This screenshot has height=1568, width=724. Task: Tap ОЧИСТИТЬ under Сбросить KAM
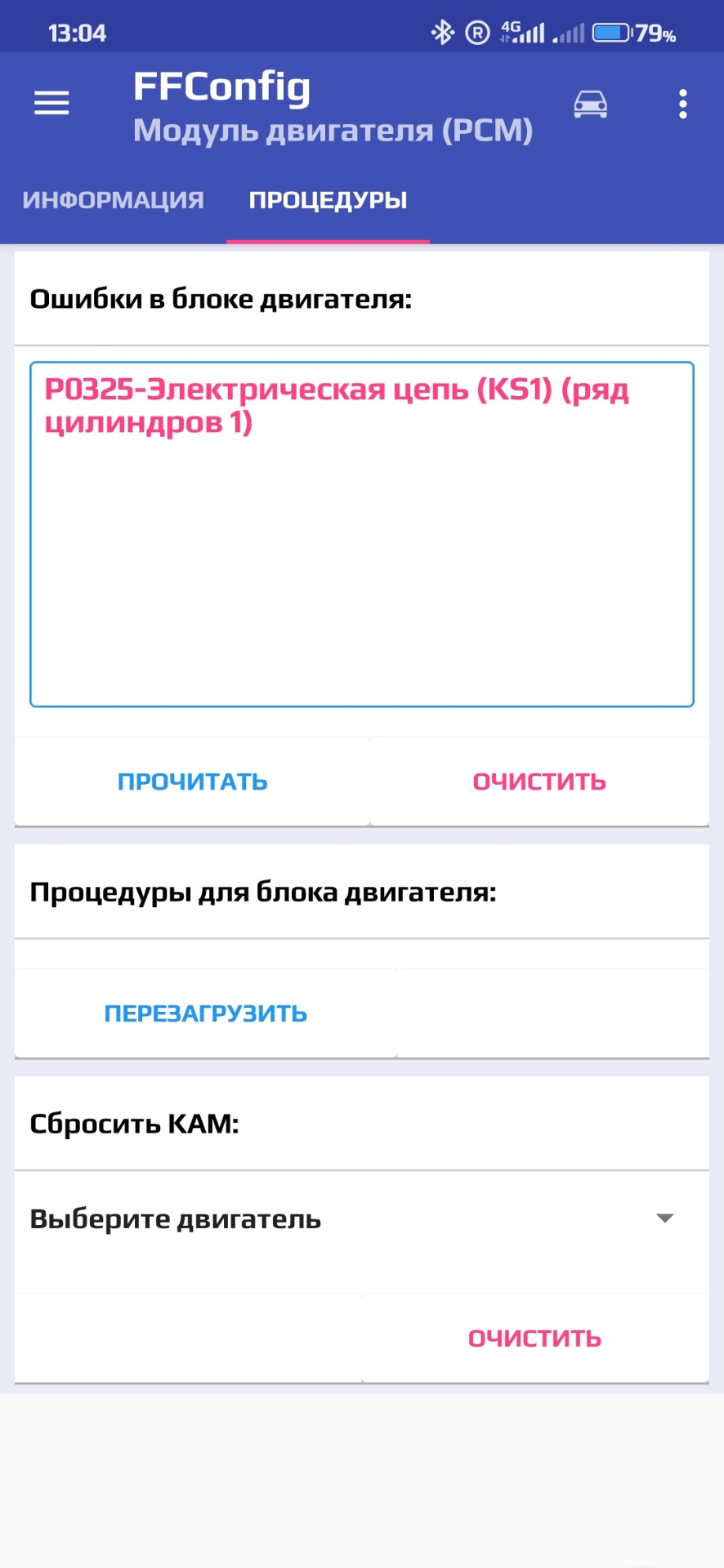pos(534,1339)
